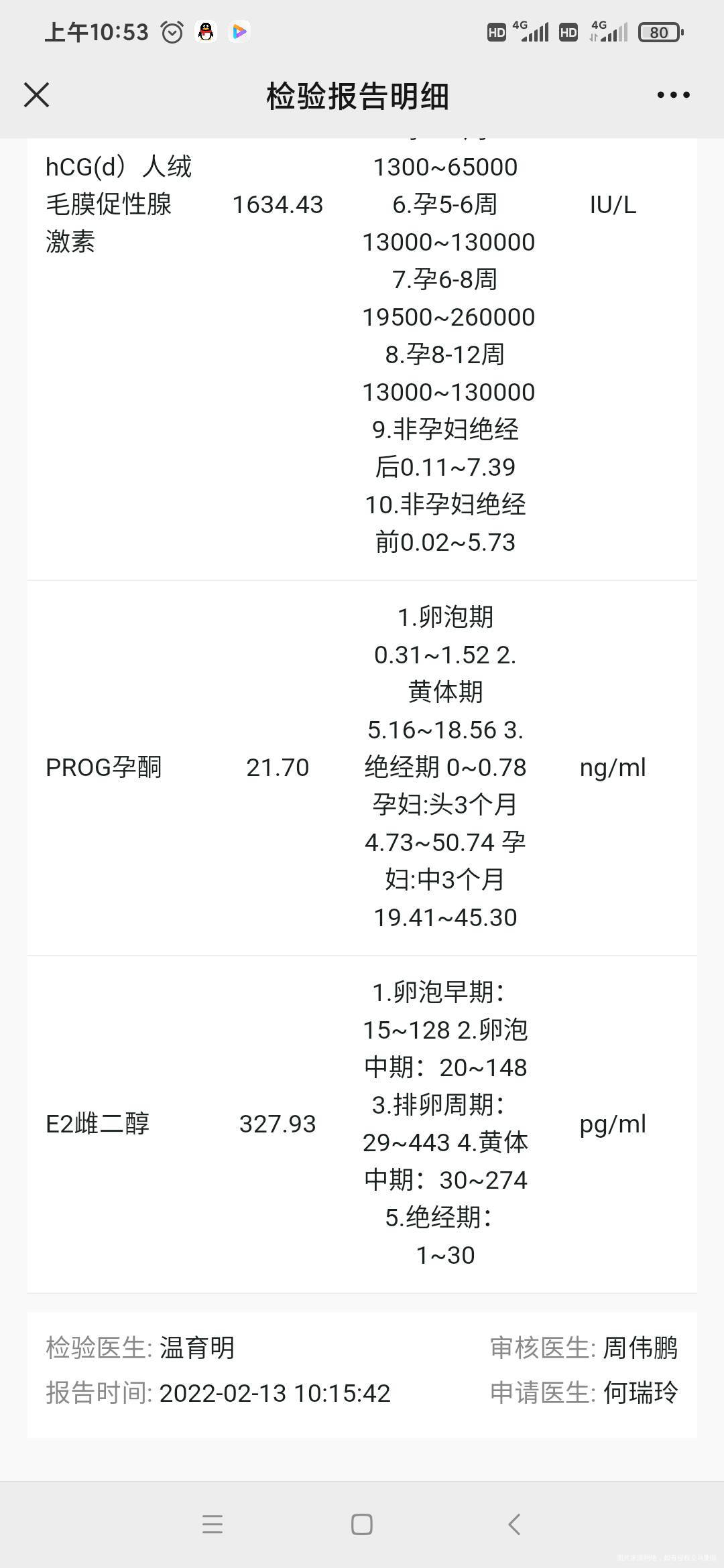Tap the battery indicator showing 80
This screenshot has width=724, height=1568.
(x=660, y=31)
